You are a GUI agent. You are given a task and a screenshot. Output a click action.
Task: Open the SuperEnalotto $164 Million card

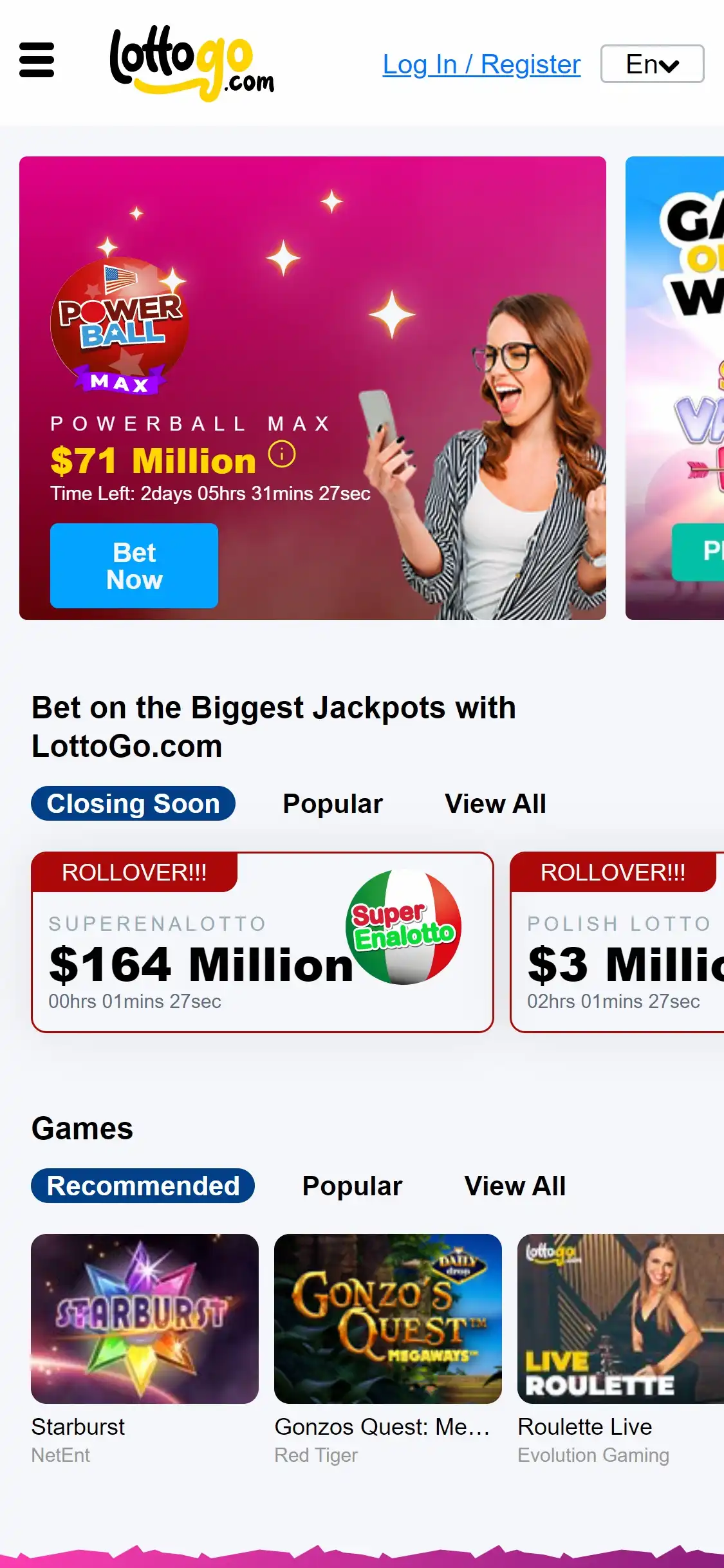[x=262, y=943]
